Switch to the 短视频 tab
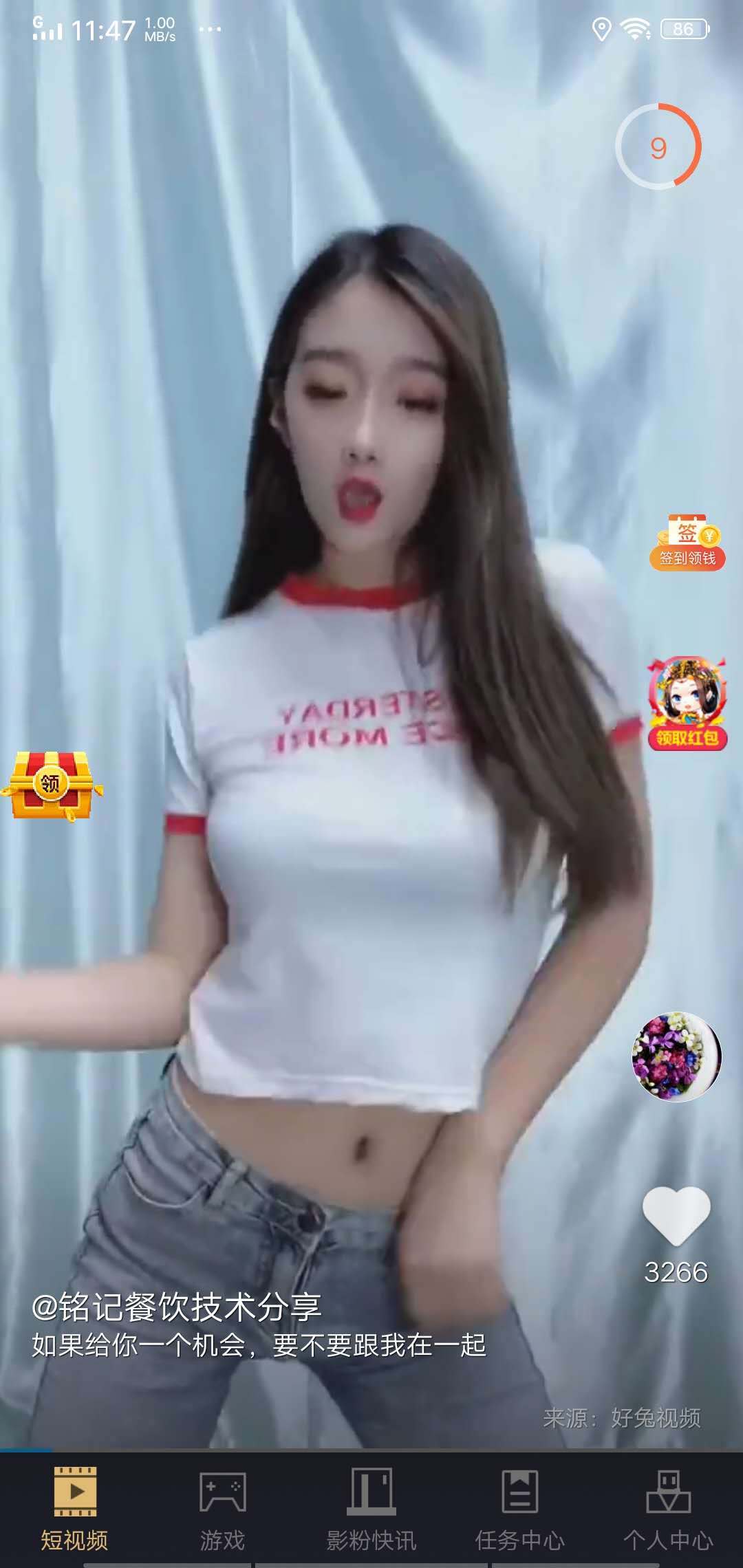The width and height of the screenshot is (743, 1568). pyautogui.click(x=74, y=1509)
